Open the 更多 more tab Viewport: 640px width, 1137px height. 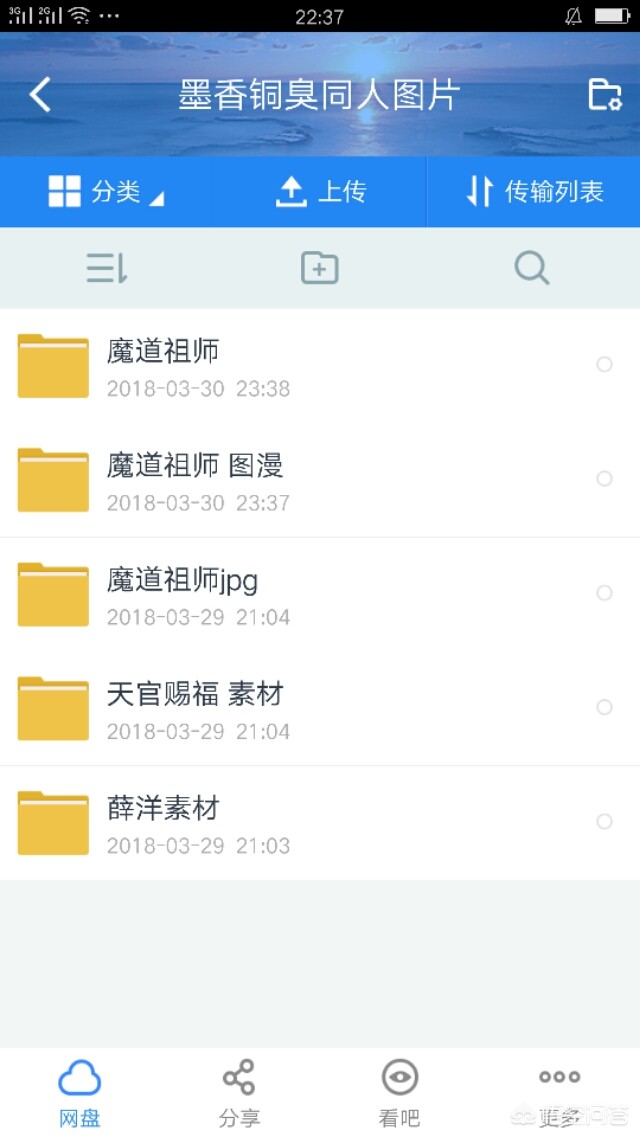[x=559, y=1091]
